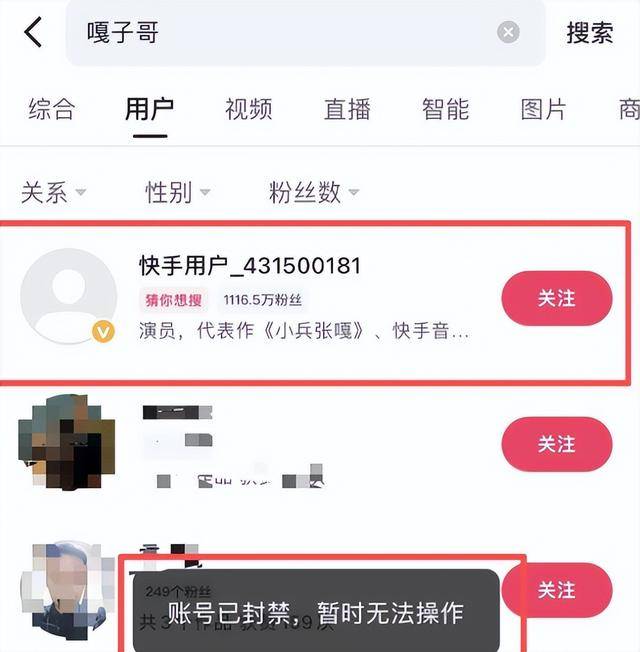Open the 直播 tab
Viewport: 640px width, 652px height.
pos(346,109)
